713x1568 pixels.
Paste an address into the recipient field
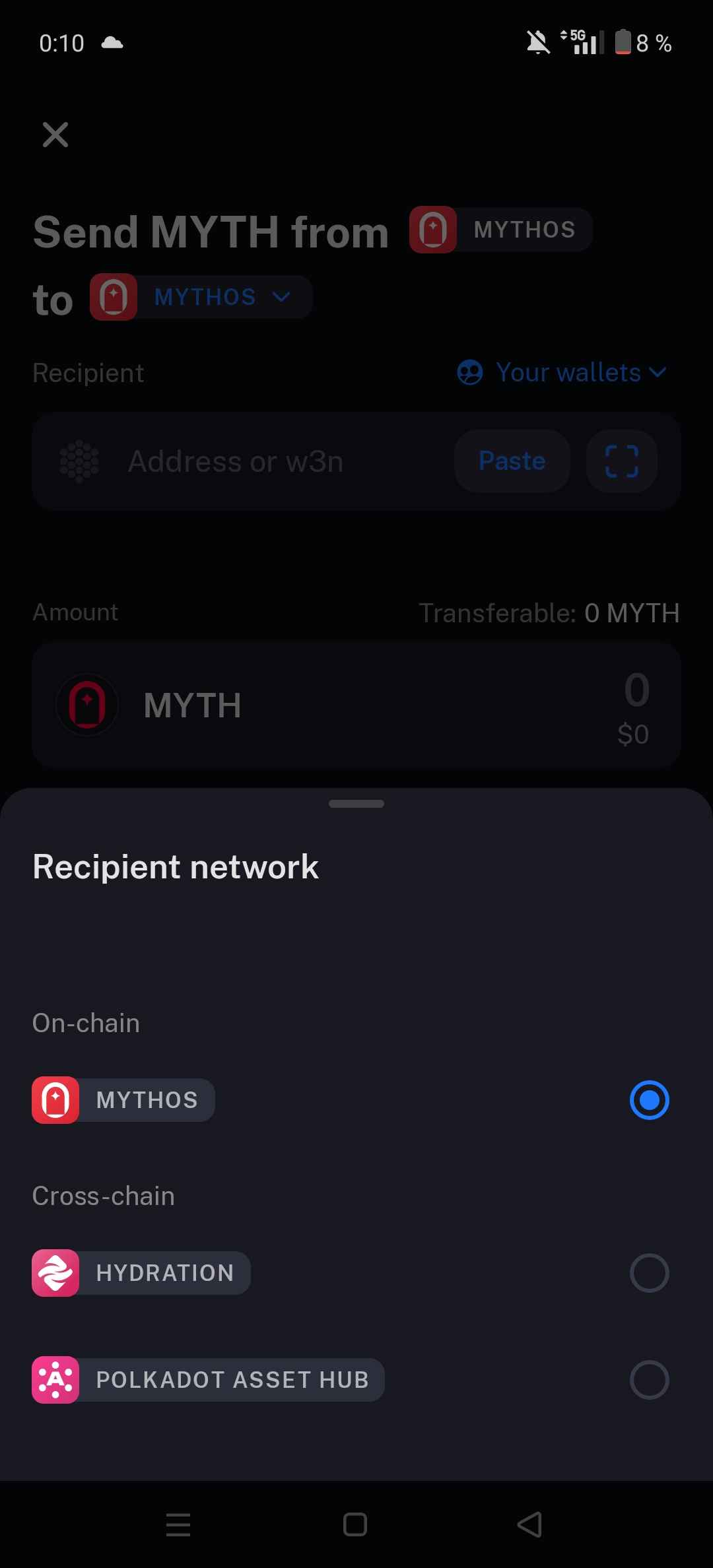512,461
